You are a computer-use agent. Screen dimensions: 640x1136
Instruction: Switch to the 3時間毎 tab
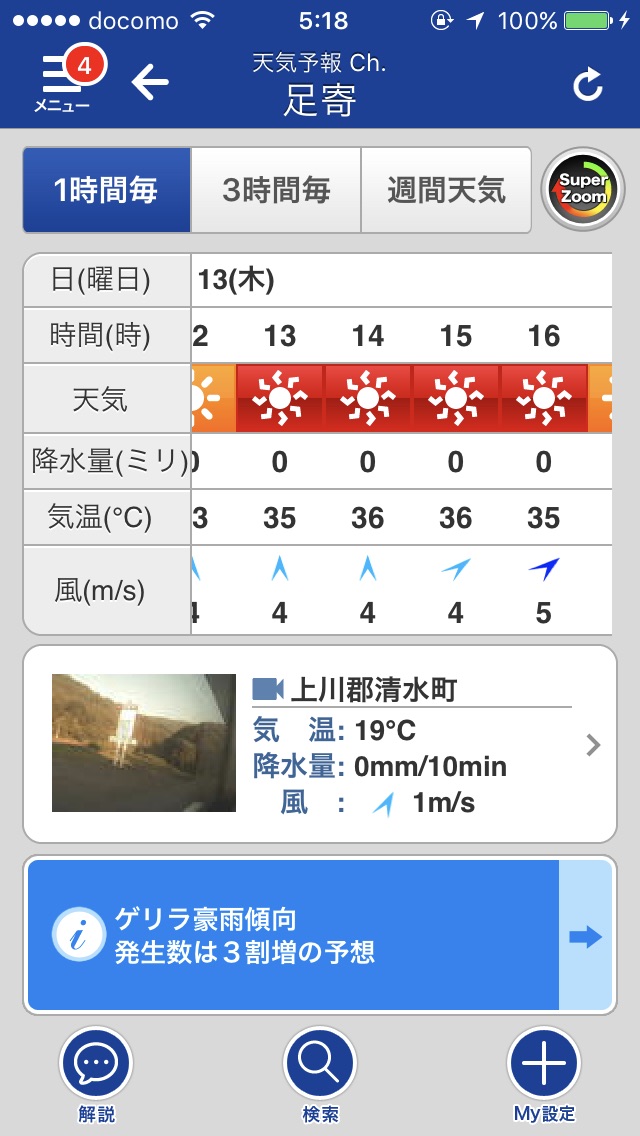[276, 190]
